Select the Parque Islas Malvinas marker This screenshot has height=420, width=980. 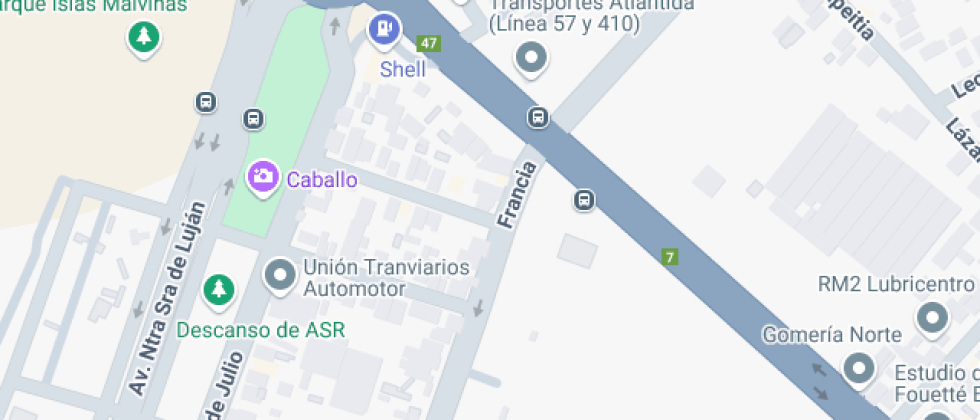point(144,38)
